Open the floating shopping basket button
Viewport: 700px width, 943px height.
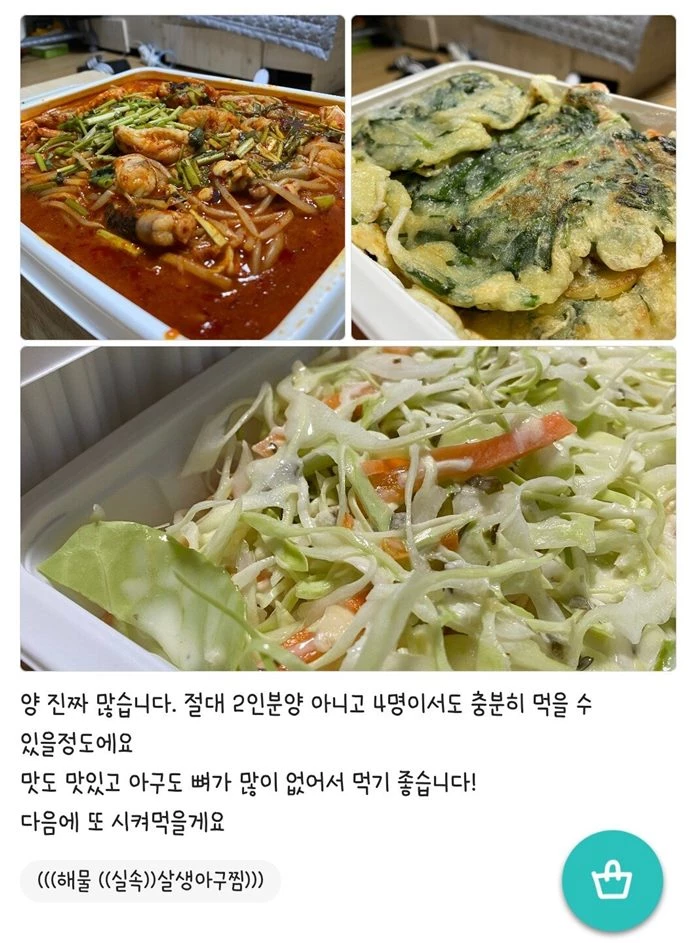(x=611, y=881)
